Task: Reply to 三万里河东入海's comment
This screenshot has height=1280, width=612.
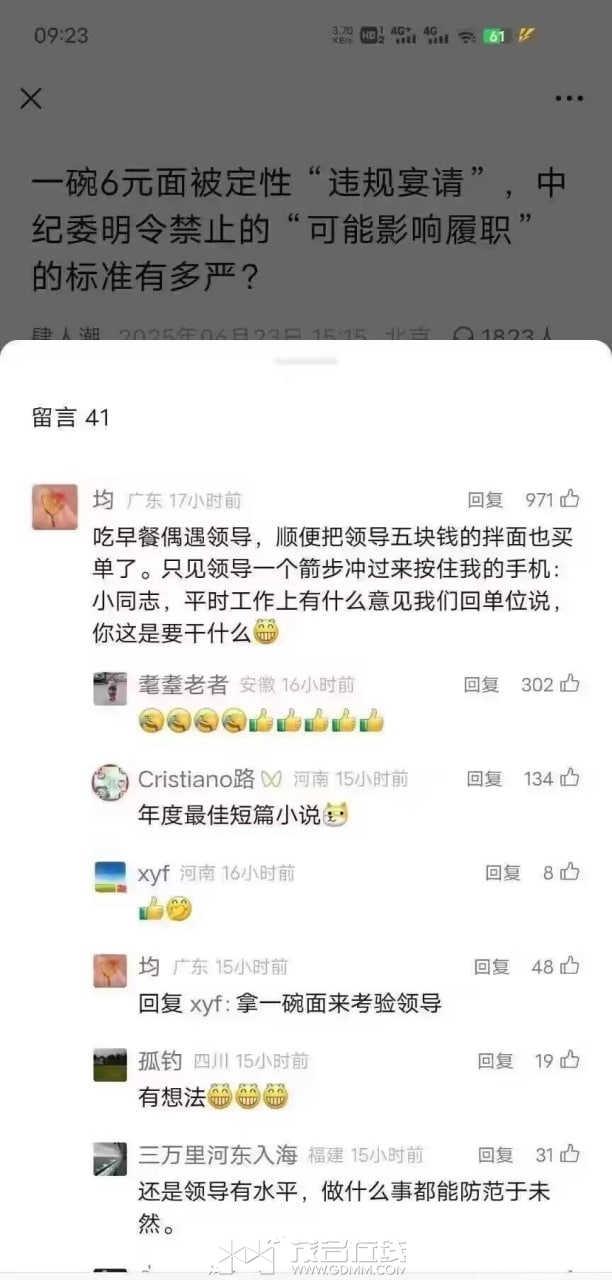Action: (495, 1155)
